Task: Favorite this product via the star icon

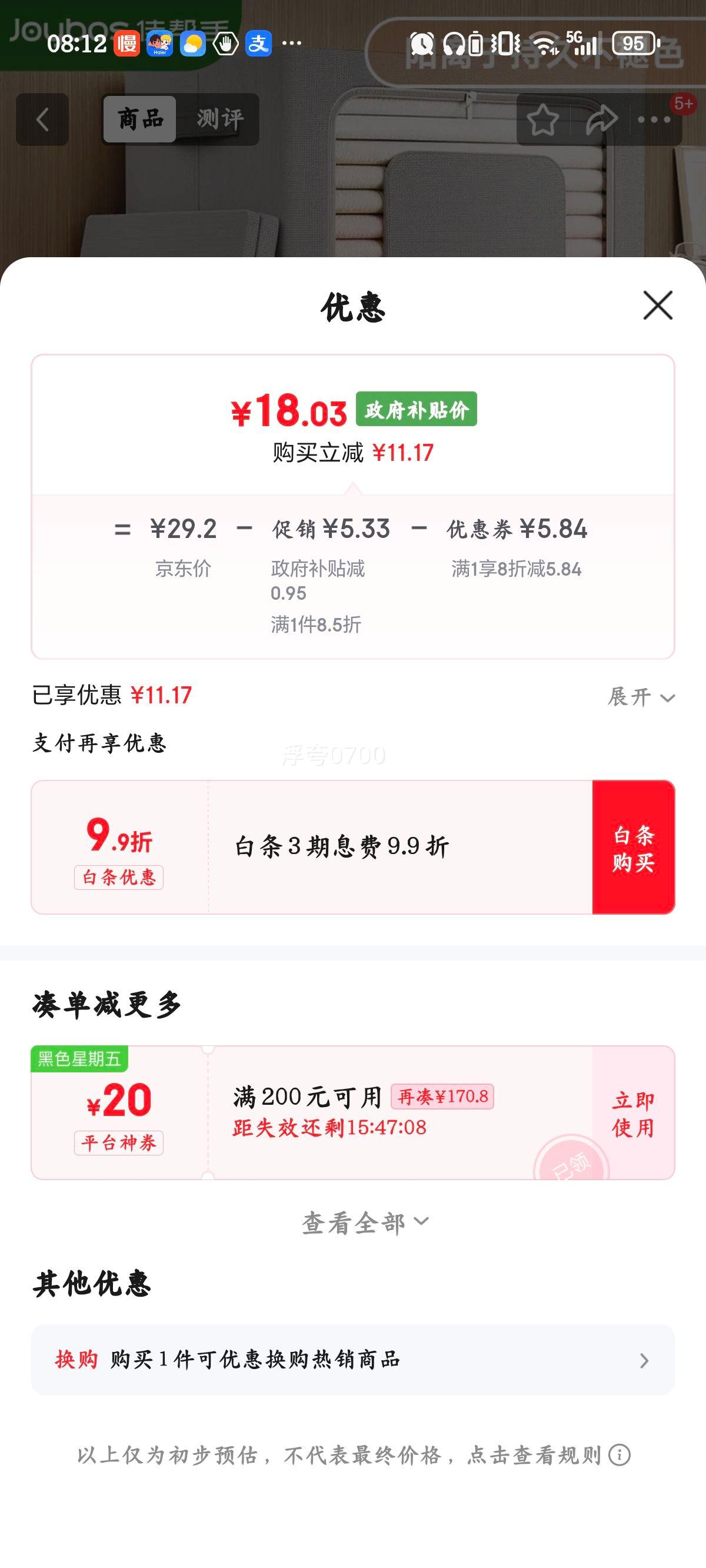Action: tap(544, 119)
